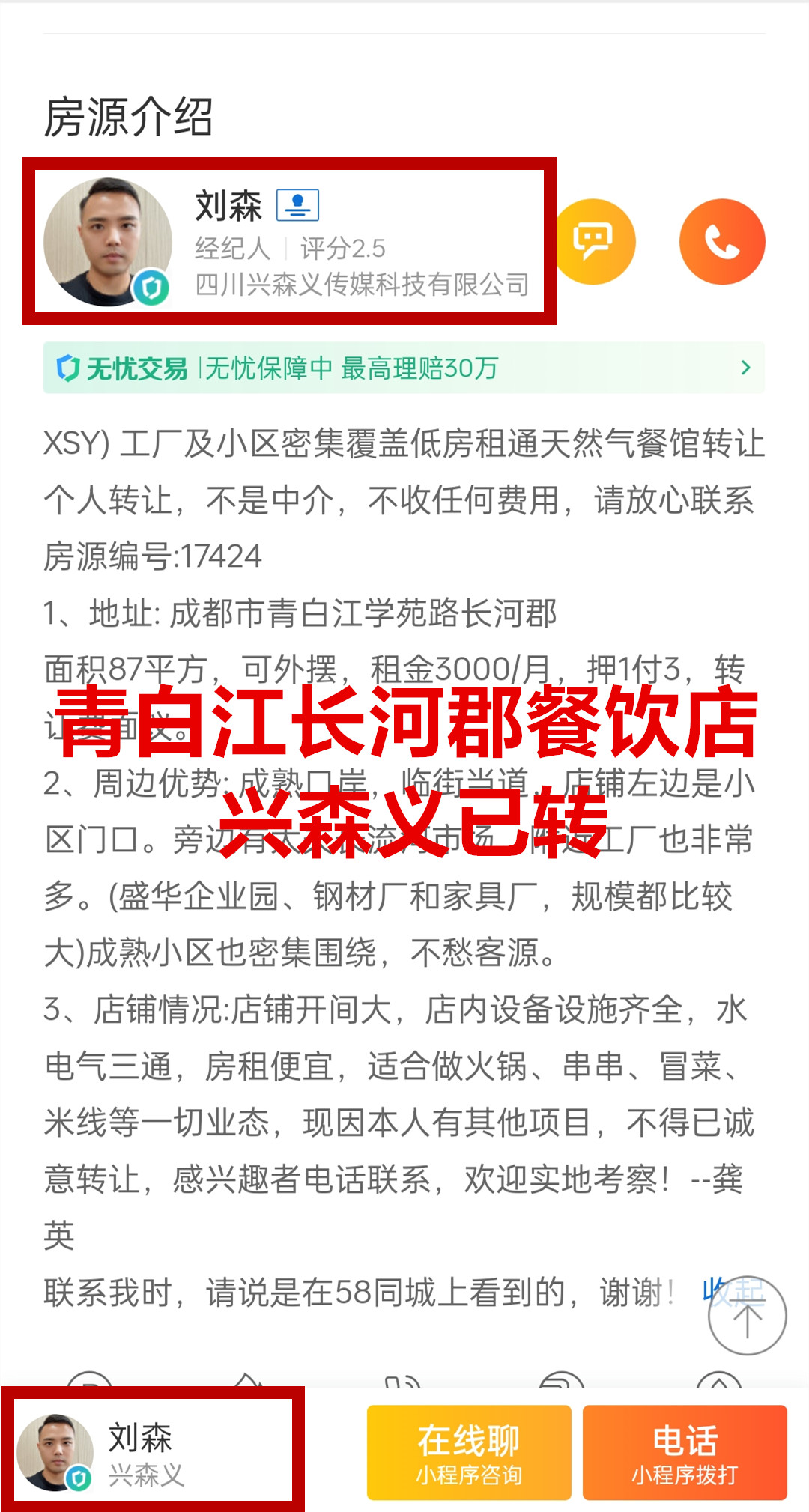The width and height of the screenshot is (809, 1512).
Task: Tap the yellow chat bubble icon
Action: click(x=593, y=241)
